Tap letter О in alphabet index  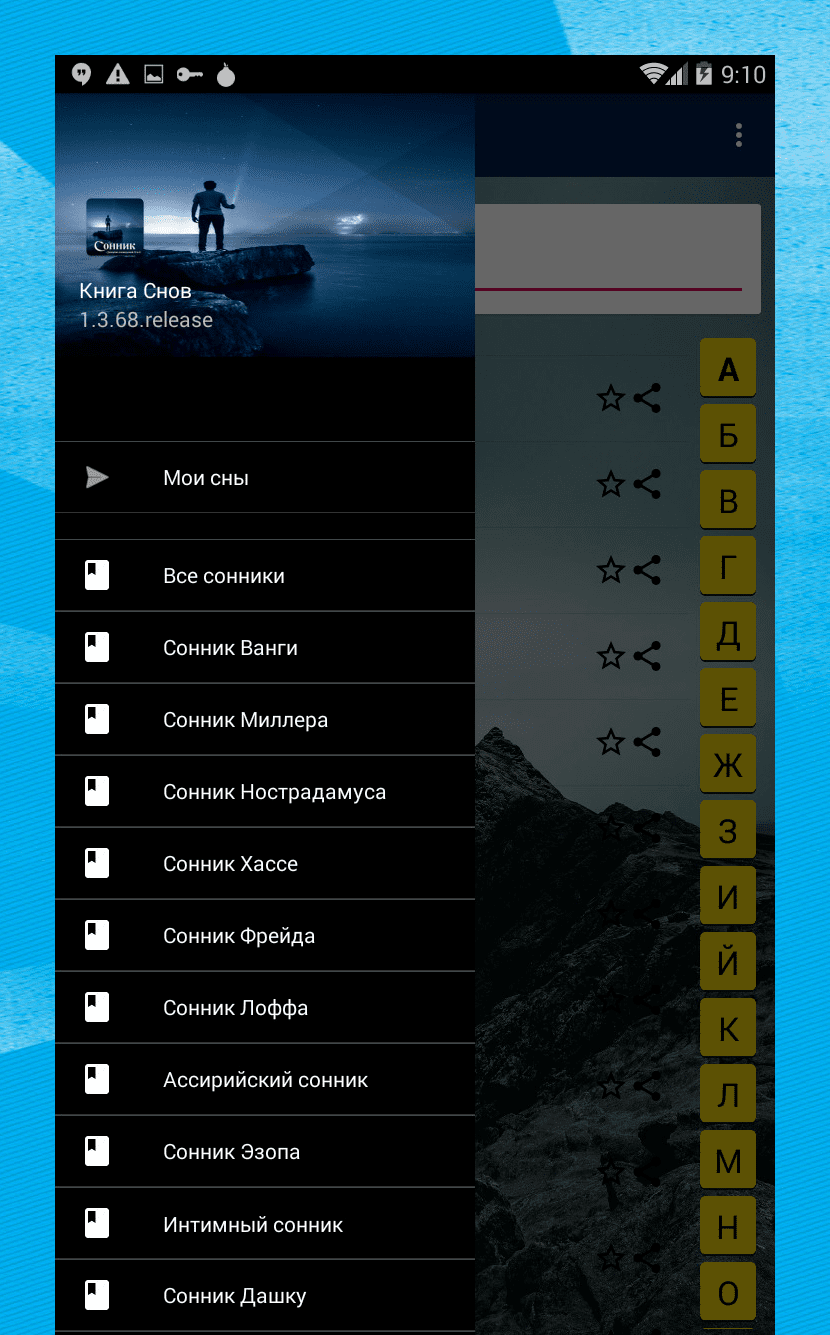pos(728,1293)
